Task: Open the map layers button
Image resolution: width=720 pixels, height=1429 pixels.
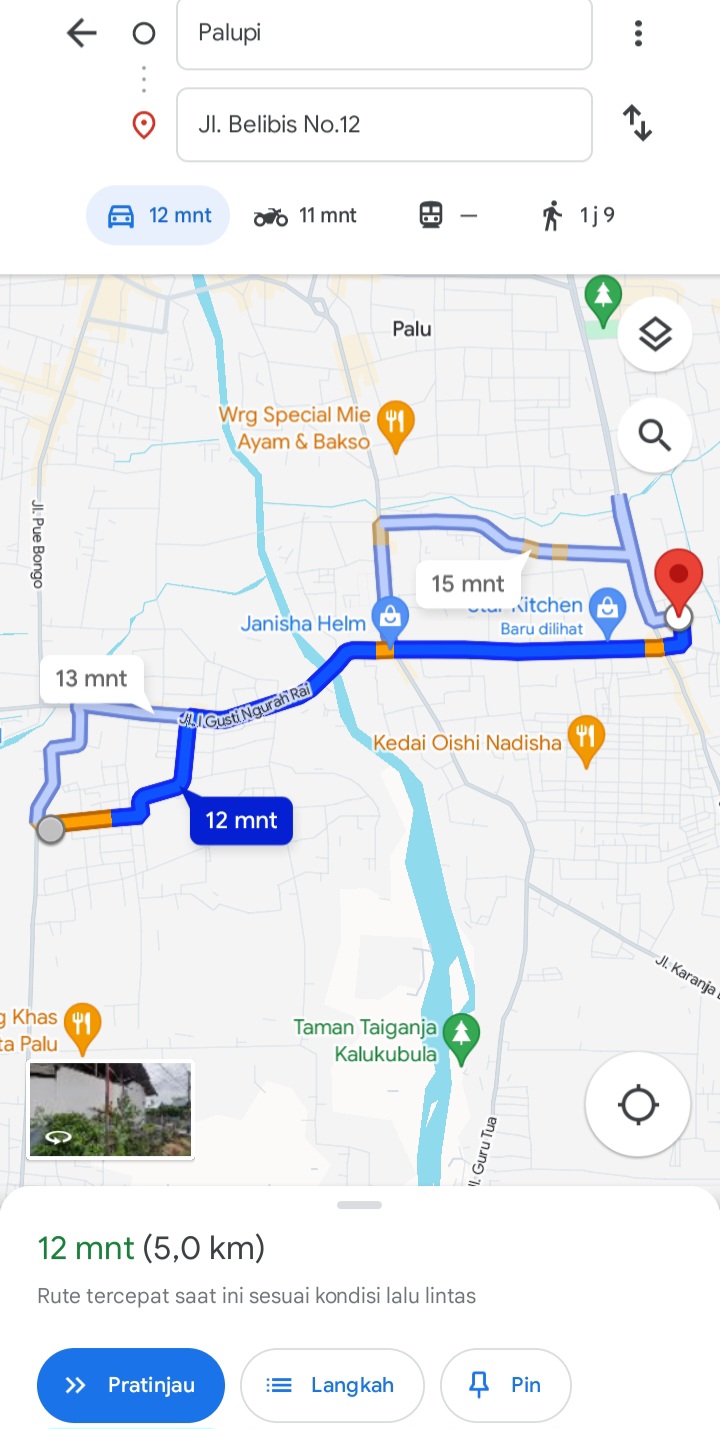Action: click(655, 335)
